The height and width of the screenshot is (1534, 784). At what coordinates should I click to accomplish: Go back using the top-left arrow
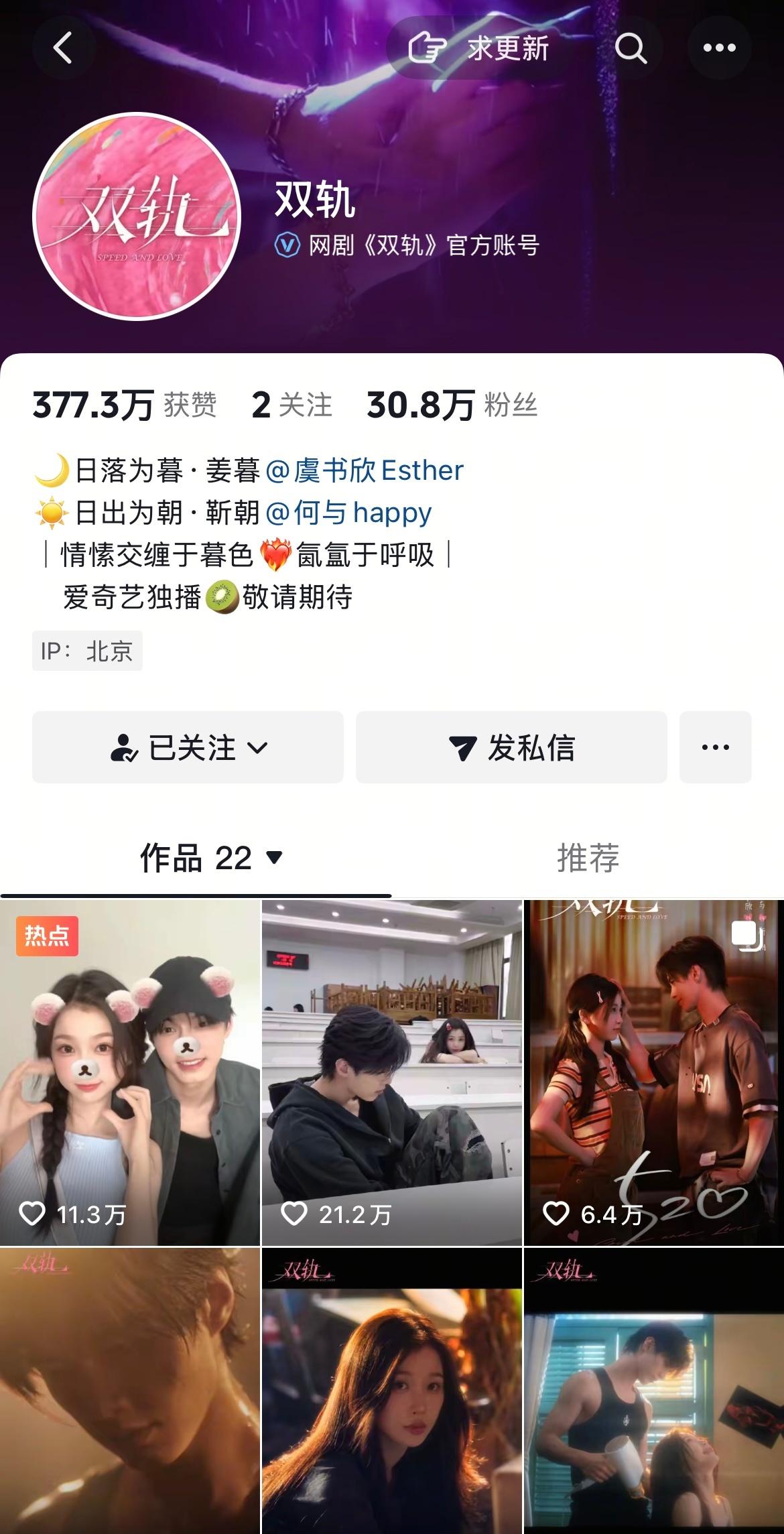62,48
